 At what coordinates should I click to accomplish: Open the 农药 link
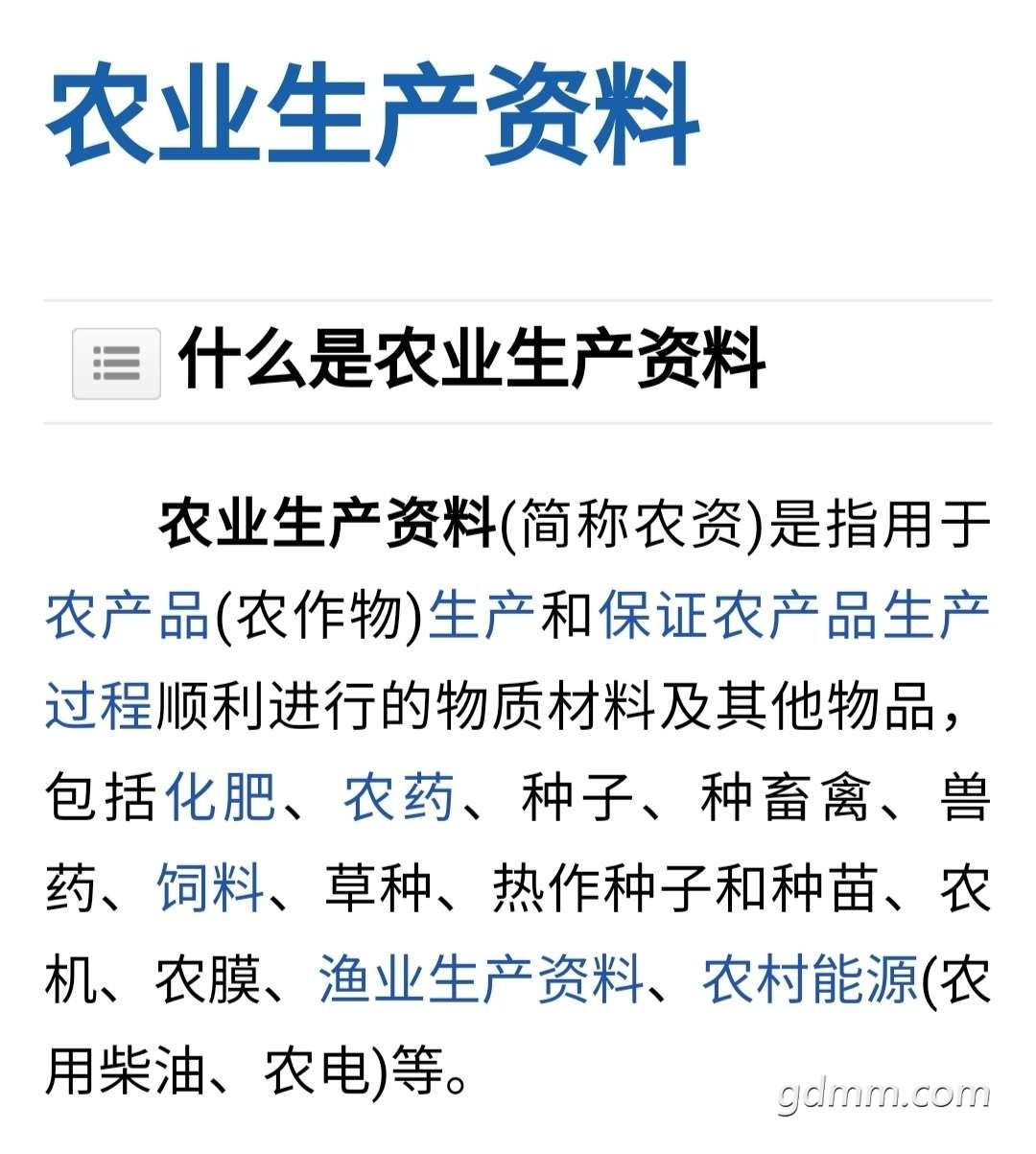point(398,798)
